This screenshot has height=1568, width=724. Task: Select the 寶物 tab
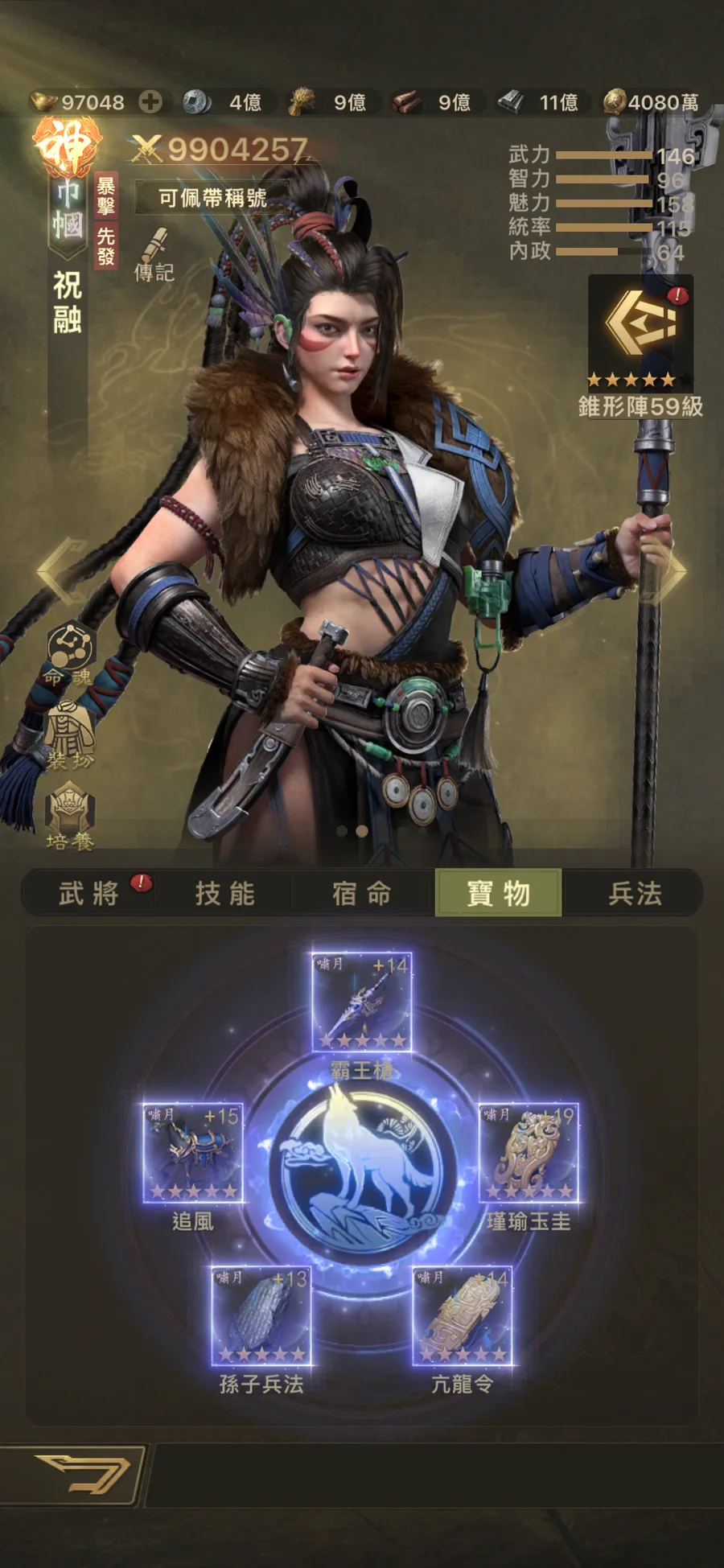pos(498,893)
